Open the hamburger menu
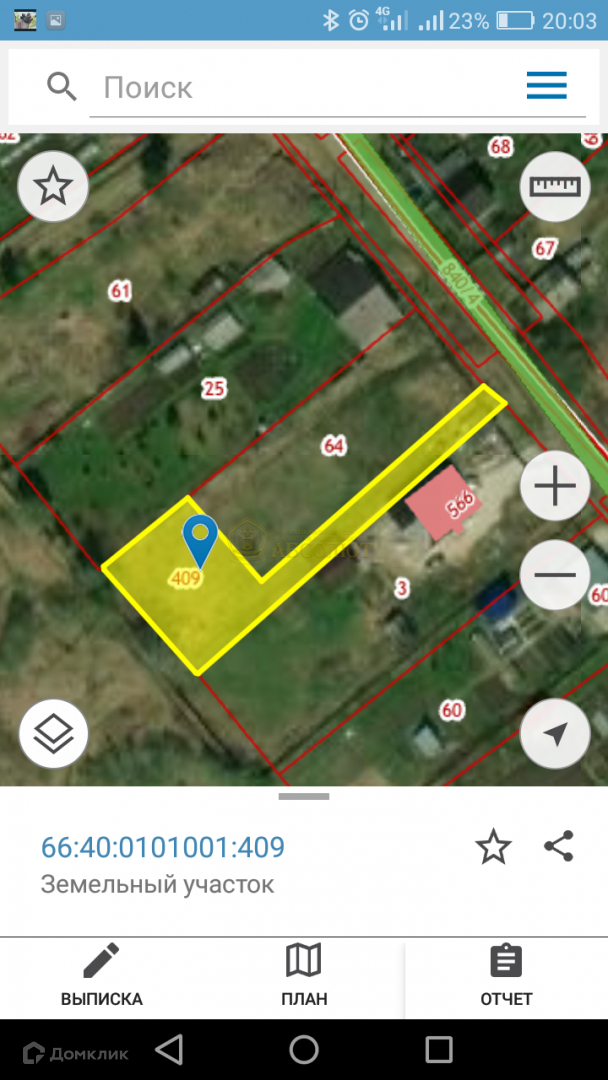 point(547,86)
